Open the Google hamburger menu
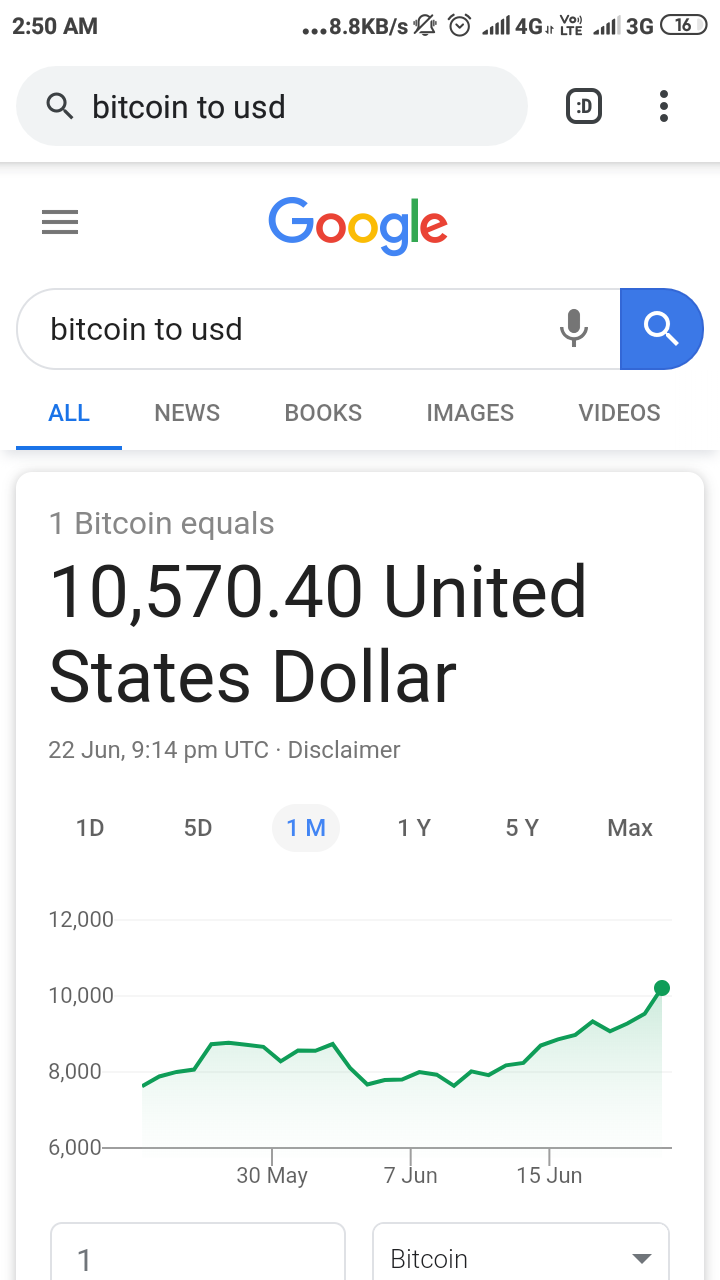Image resolution: width=720 pixels, height=1280 pixels. [x=60, y=222]
